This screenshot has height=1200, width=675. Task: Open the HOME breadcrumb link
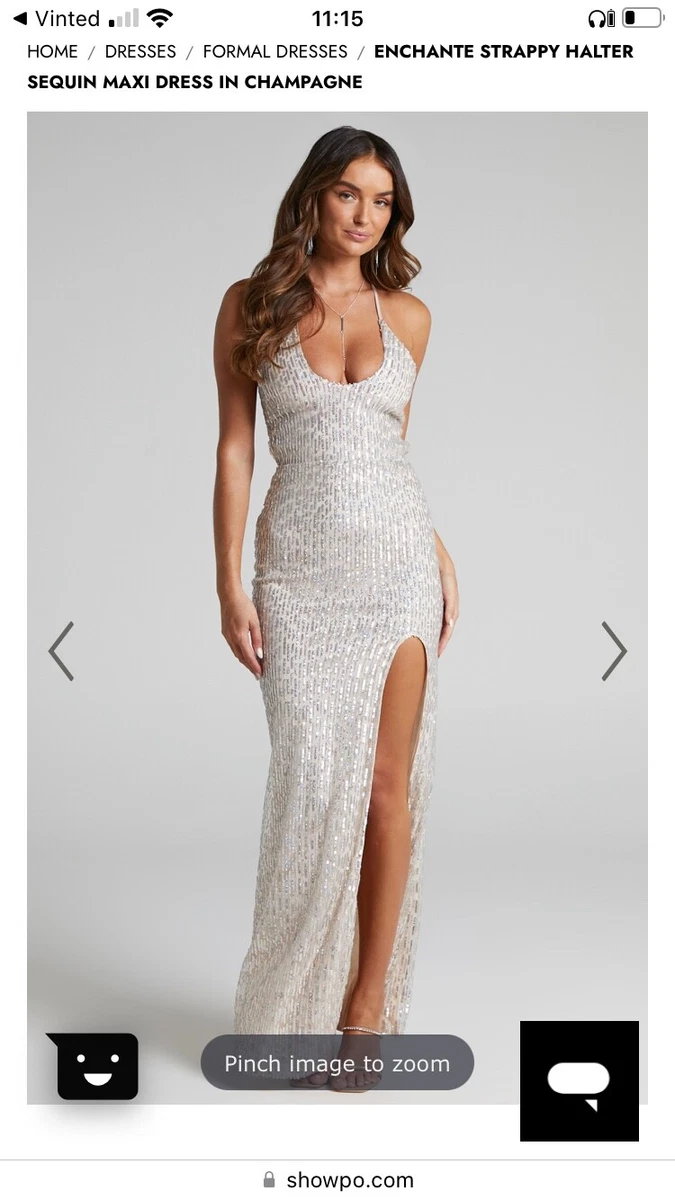tap(52, 51)
